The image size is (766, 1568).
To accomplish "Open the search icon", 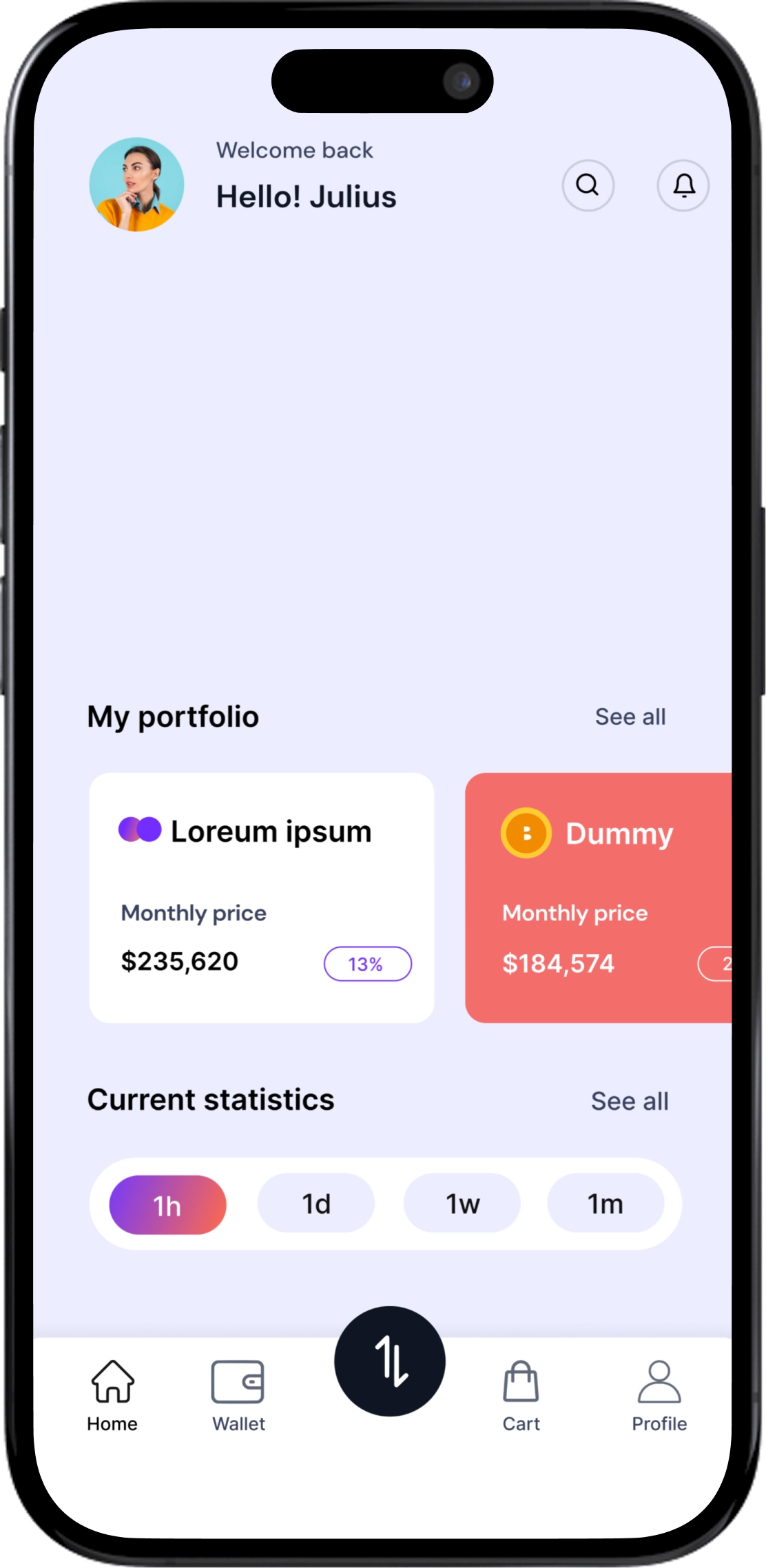I will 588,185.
